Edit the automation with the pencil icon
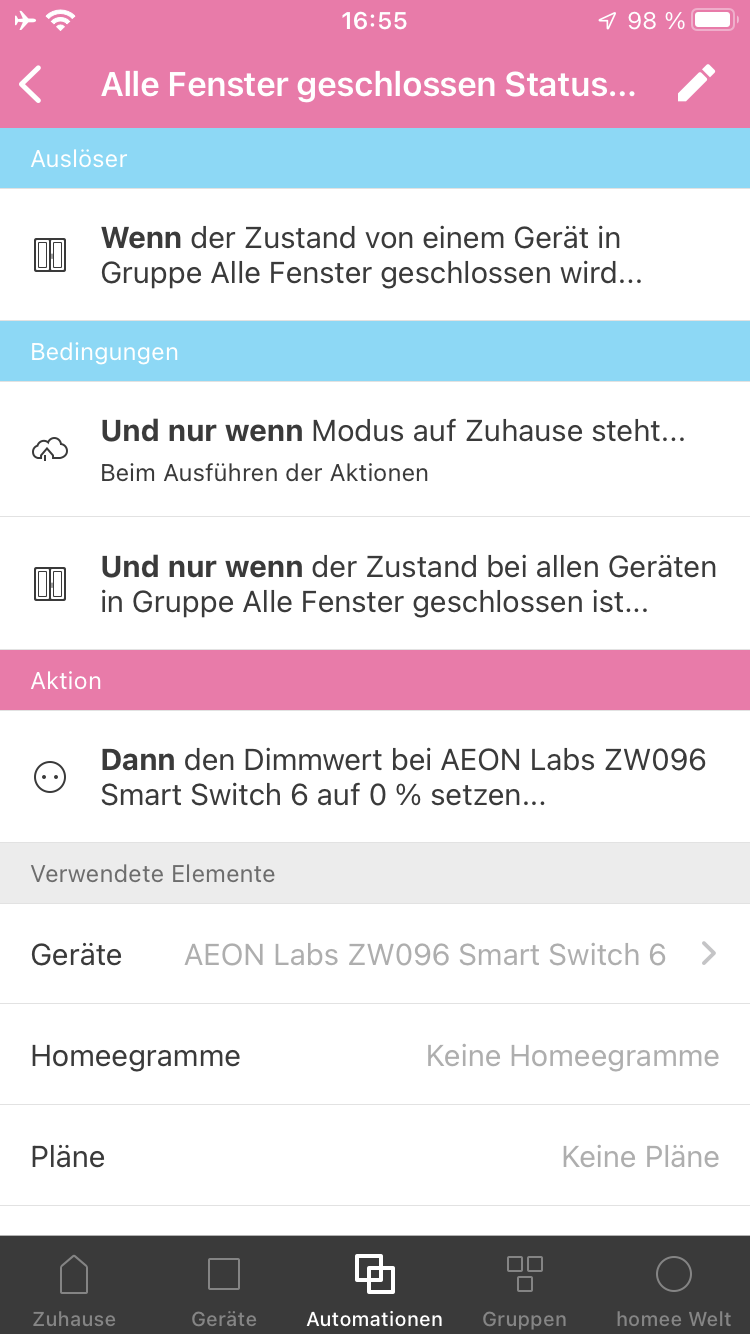This screenshot has height=1334, width=750. click(696, 84)
